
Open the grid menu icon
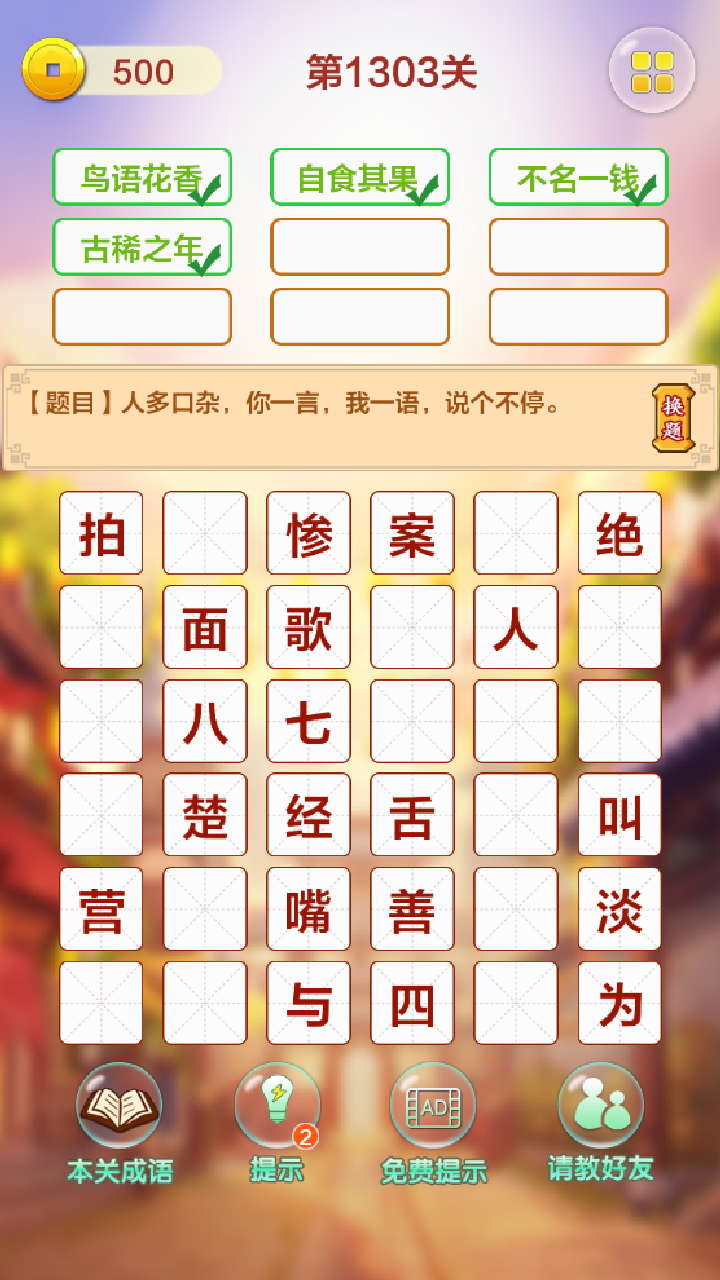tap(652, 71)
